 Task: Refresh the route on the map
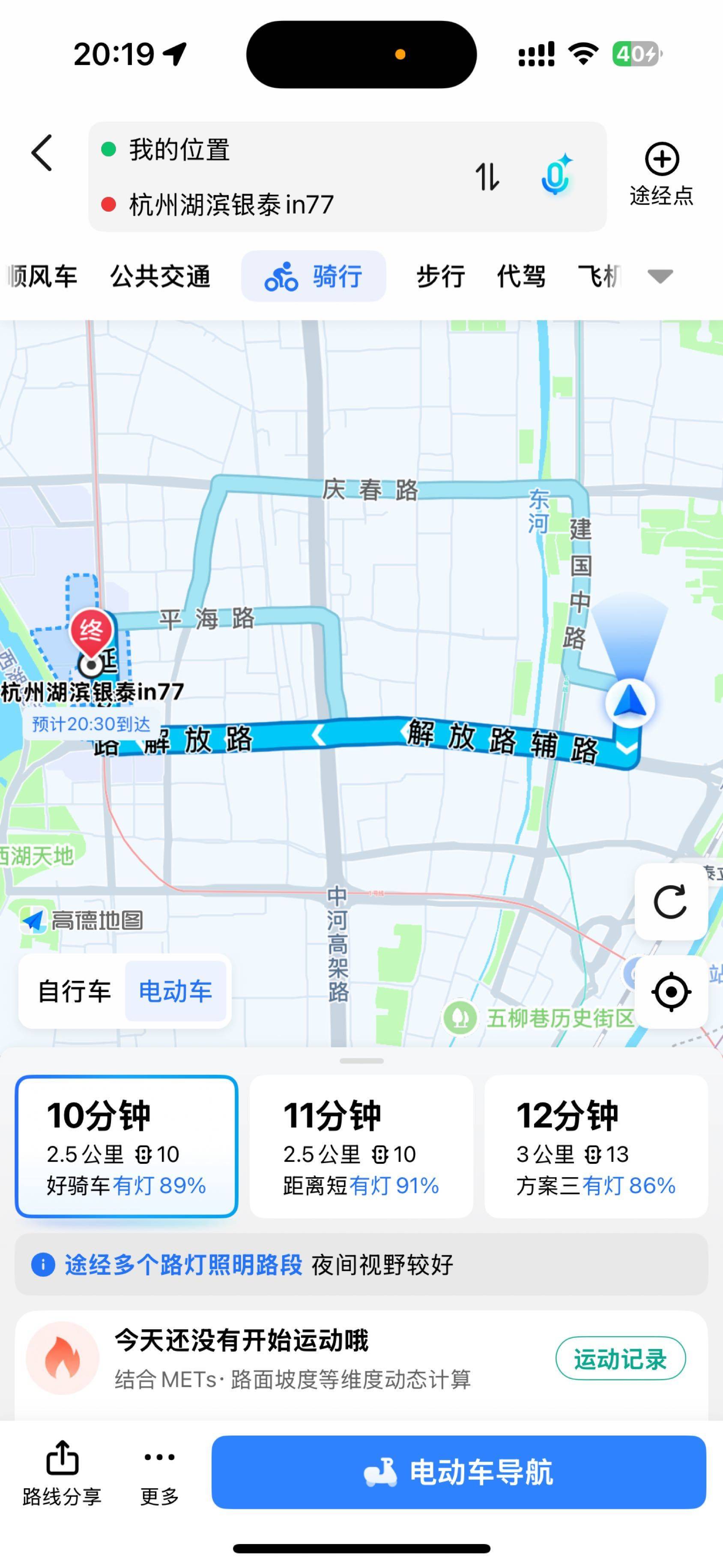click(671, 902)
